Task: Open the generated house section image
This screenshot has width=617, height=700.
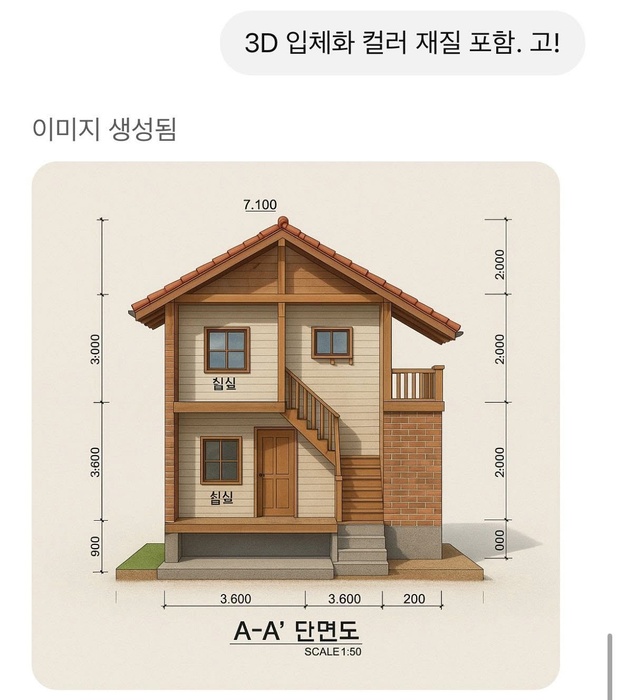Action: point(295,425)
